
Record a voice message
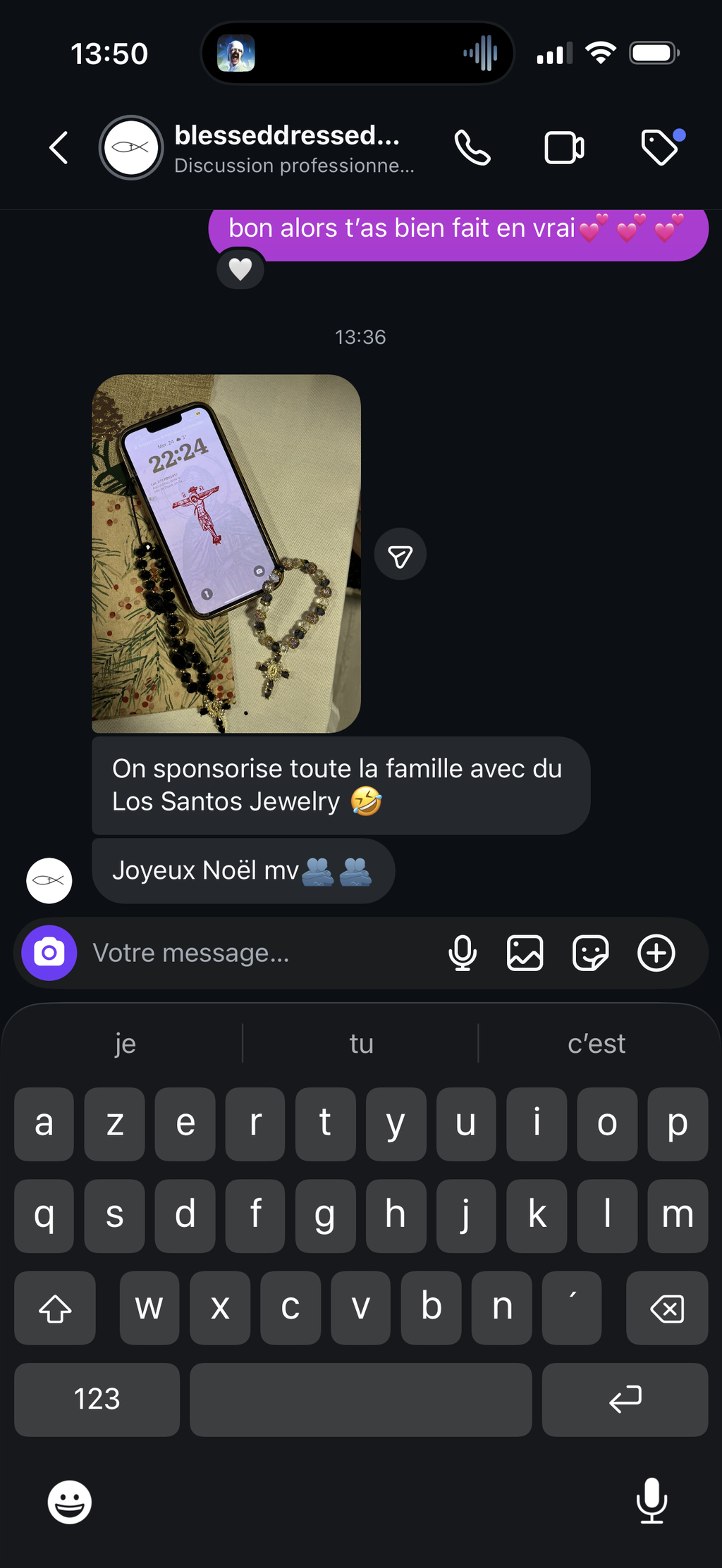[463, 953]
